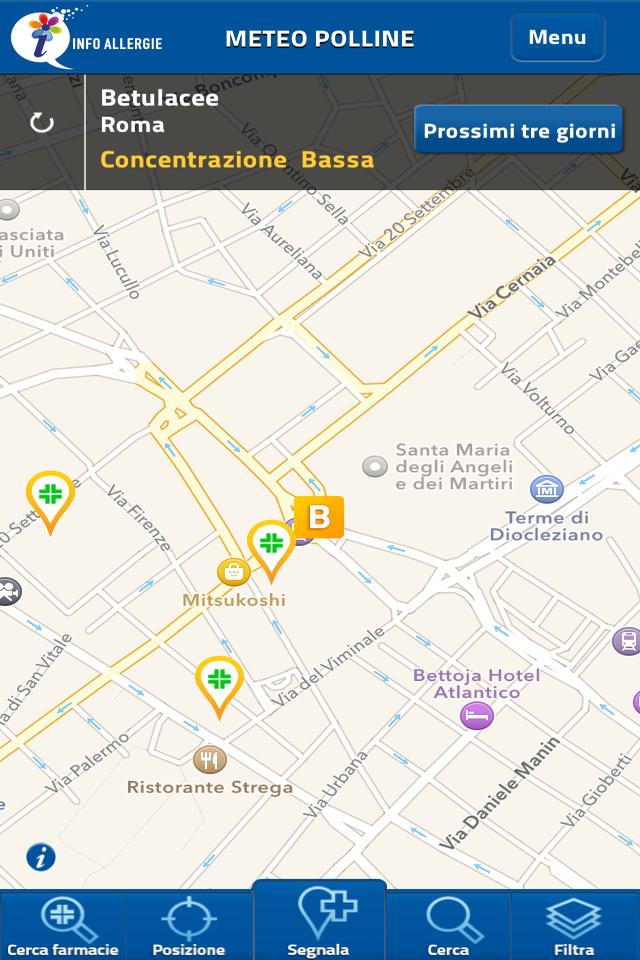This screenshot has height=960, width=640.
Task: Switch to the Posizione tab
Action: coord(189,925)
